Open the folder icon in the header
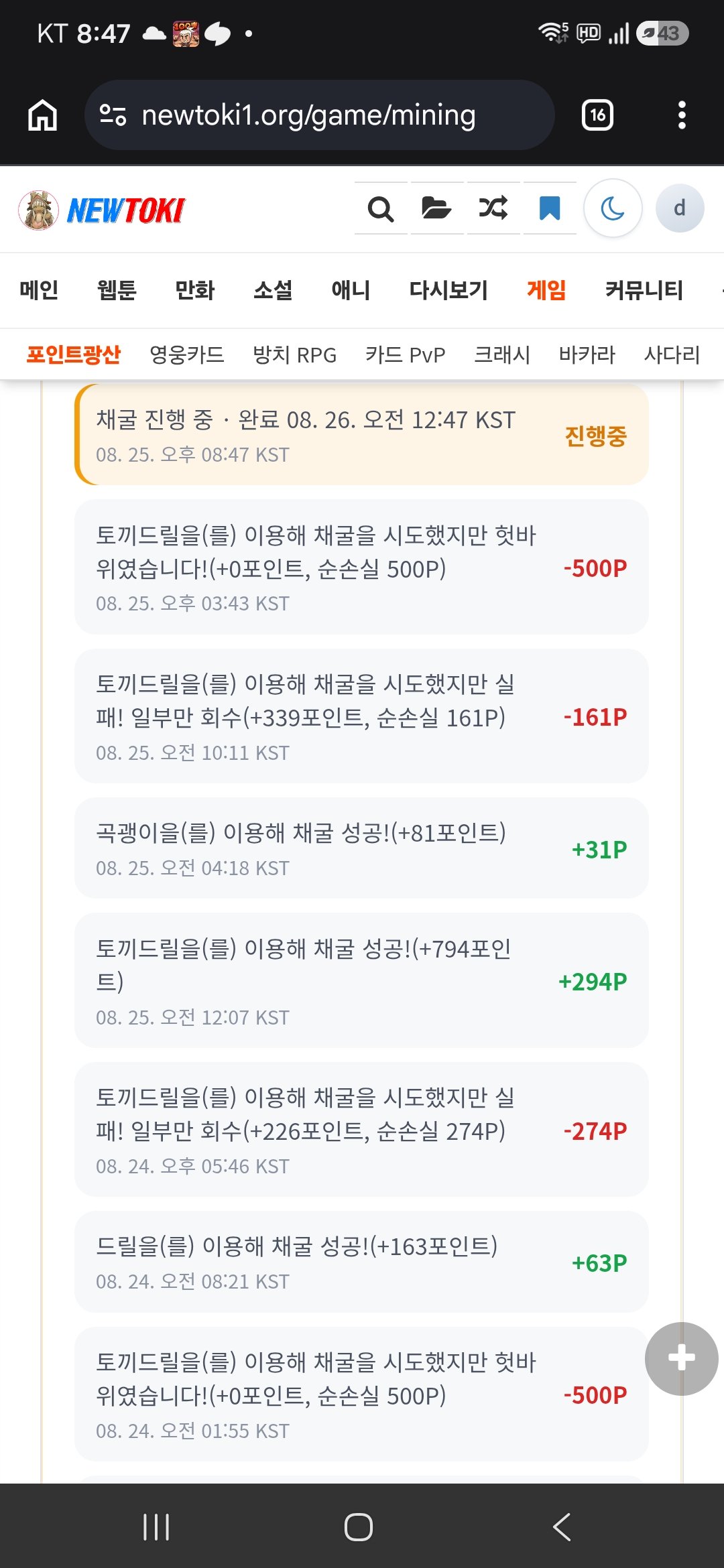 pyautogui.click(x=436, y=208)
